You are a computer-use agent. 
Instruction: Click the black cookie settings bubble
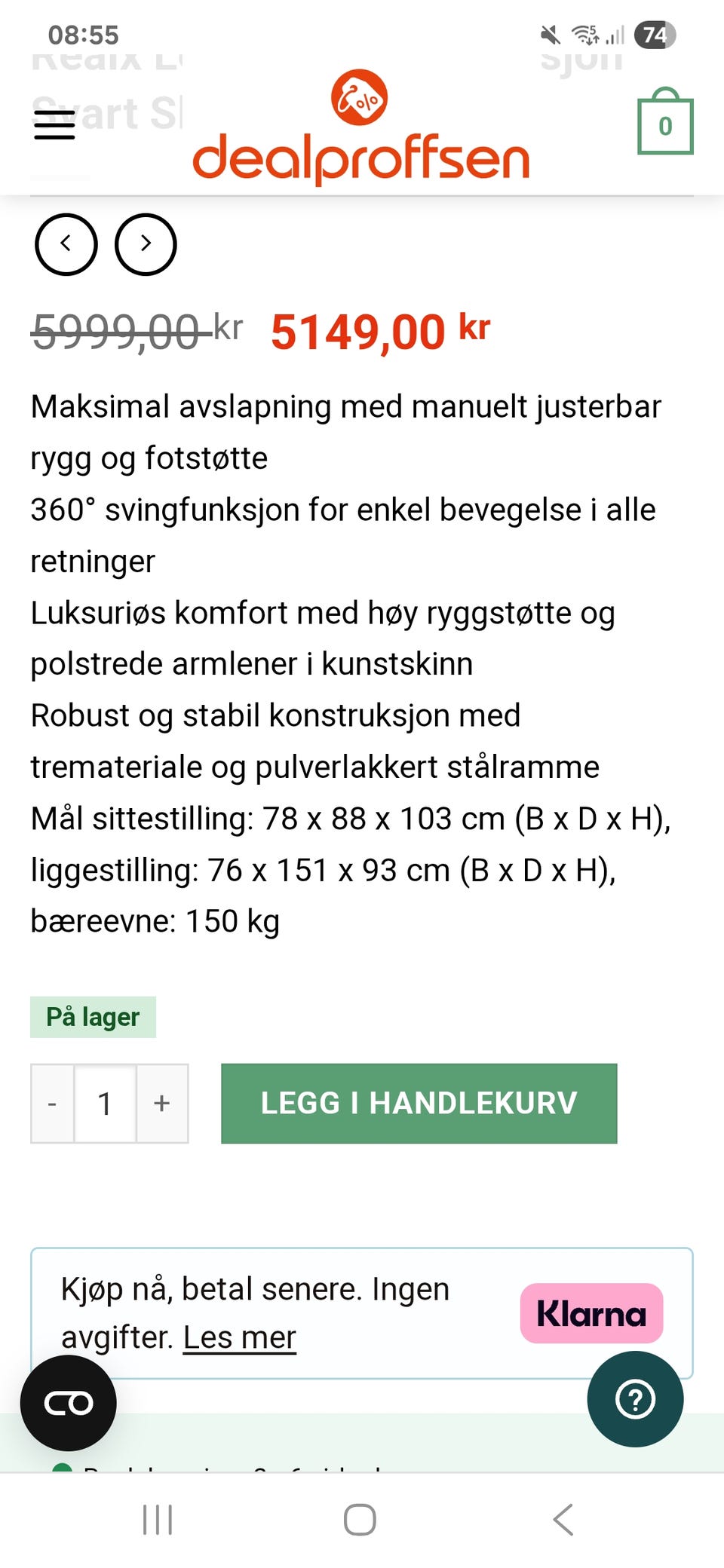pyautogui.click(x=68, y=1403)
